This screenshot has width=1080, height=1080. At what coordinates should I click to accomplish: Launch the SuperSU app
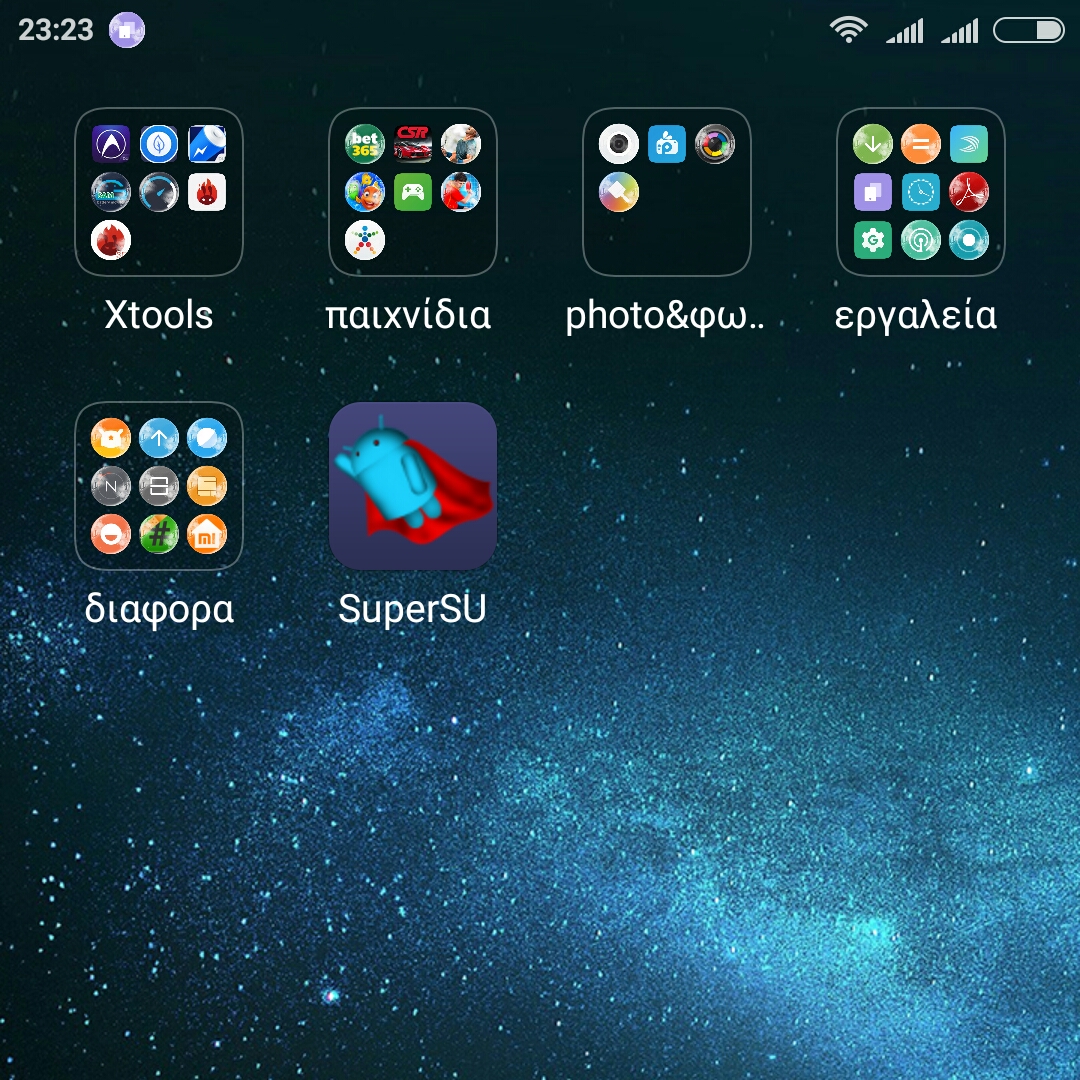pyautogui.click(x=413, y=486)
